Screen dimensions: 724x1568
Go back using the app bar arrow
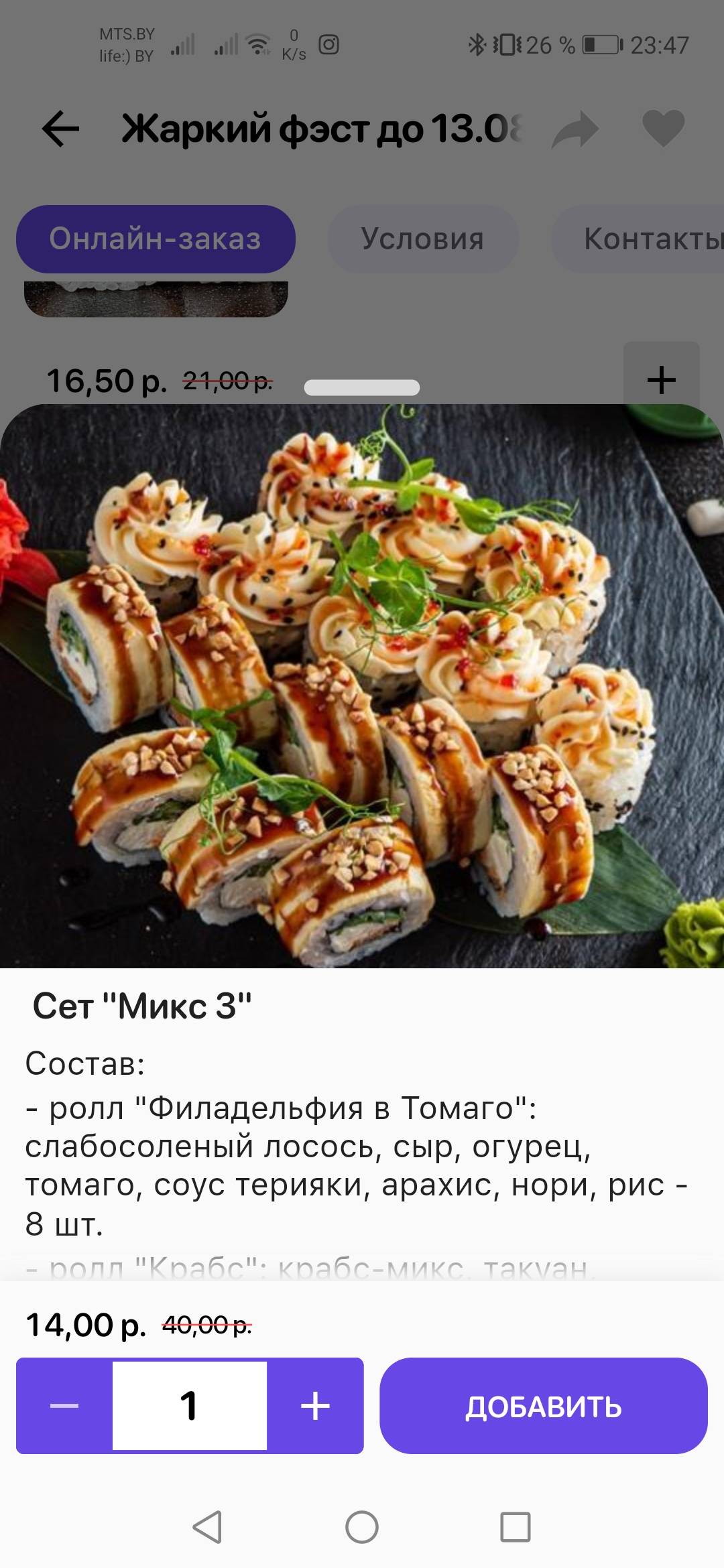click(60, 129)
